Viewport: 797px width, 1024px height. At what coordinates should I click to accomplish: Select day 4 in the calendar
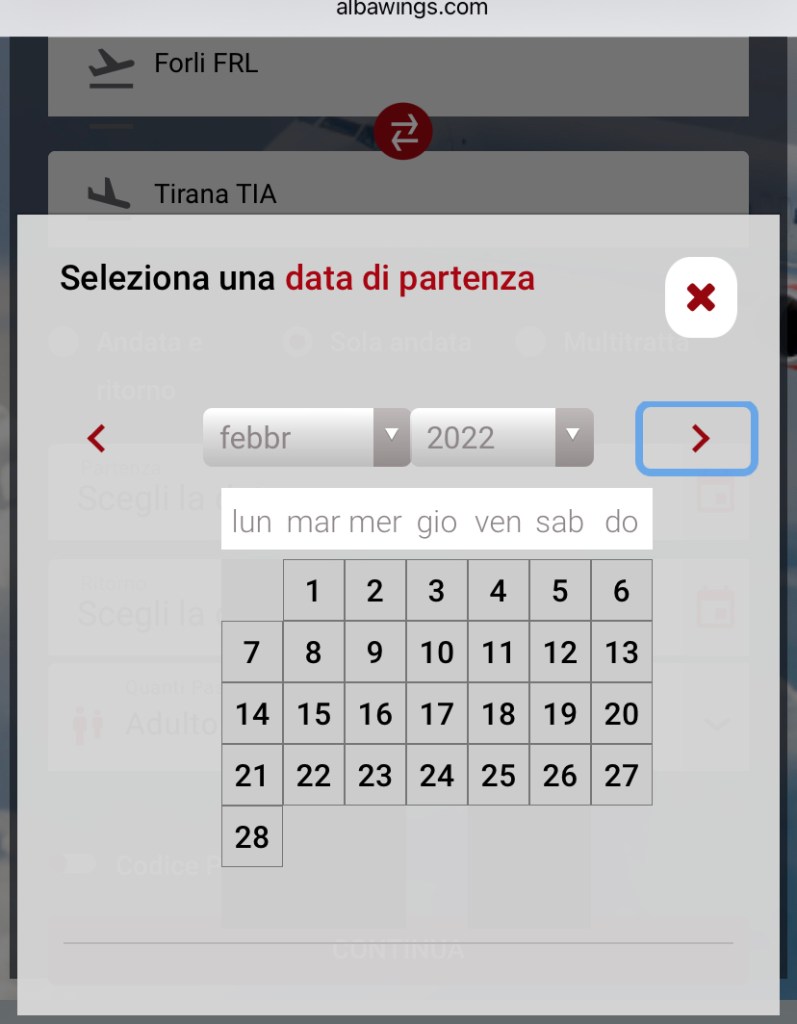pos(498,591)
